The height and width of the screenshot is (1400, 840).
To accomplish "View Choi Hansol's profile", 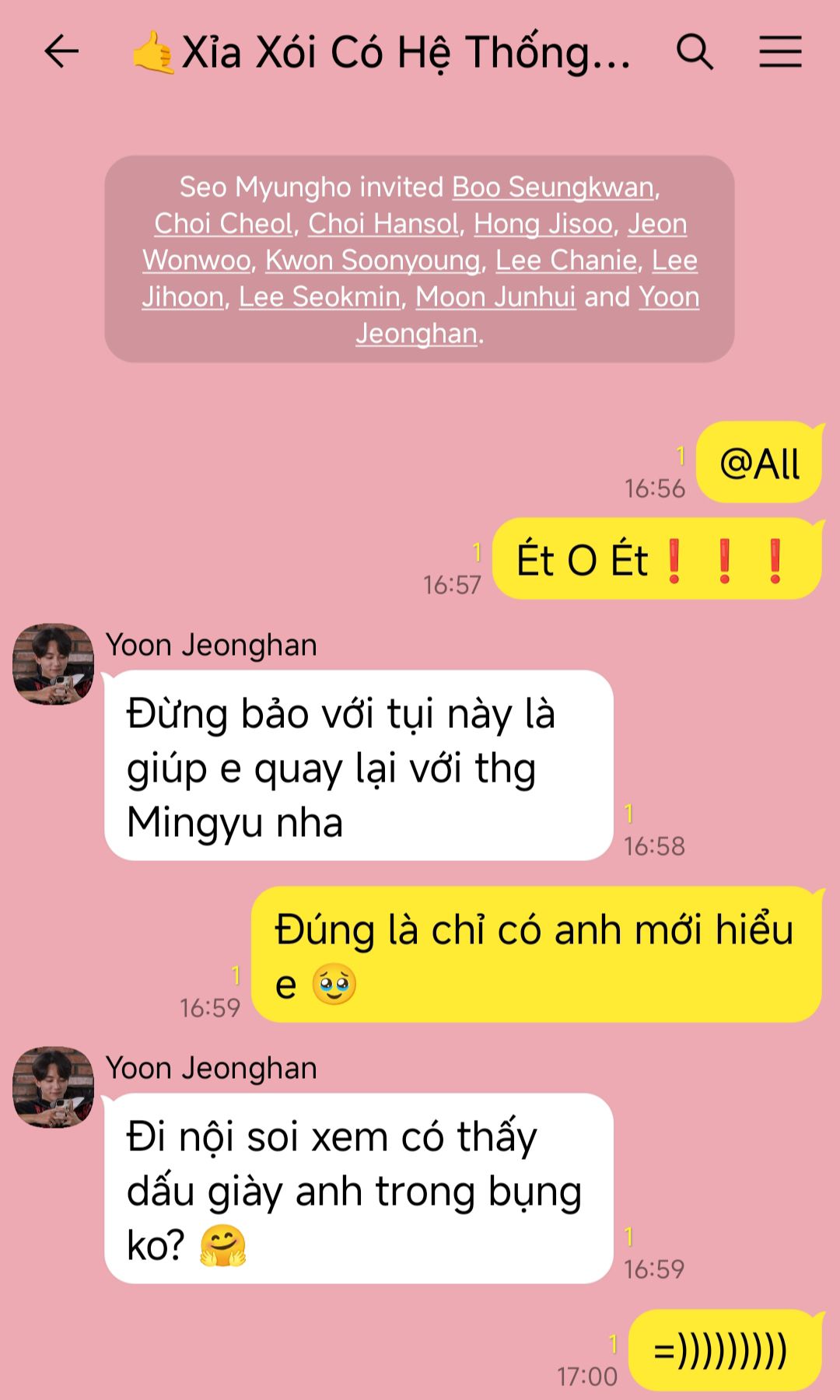I will pos(383,224).
